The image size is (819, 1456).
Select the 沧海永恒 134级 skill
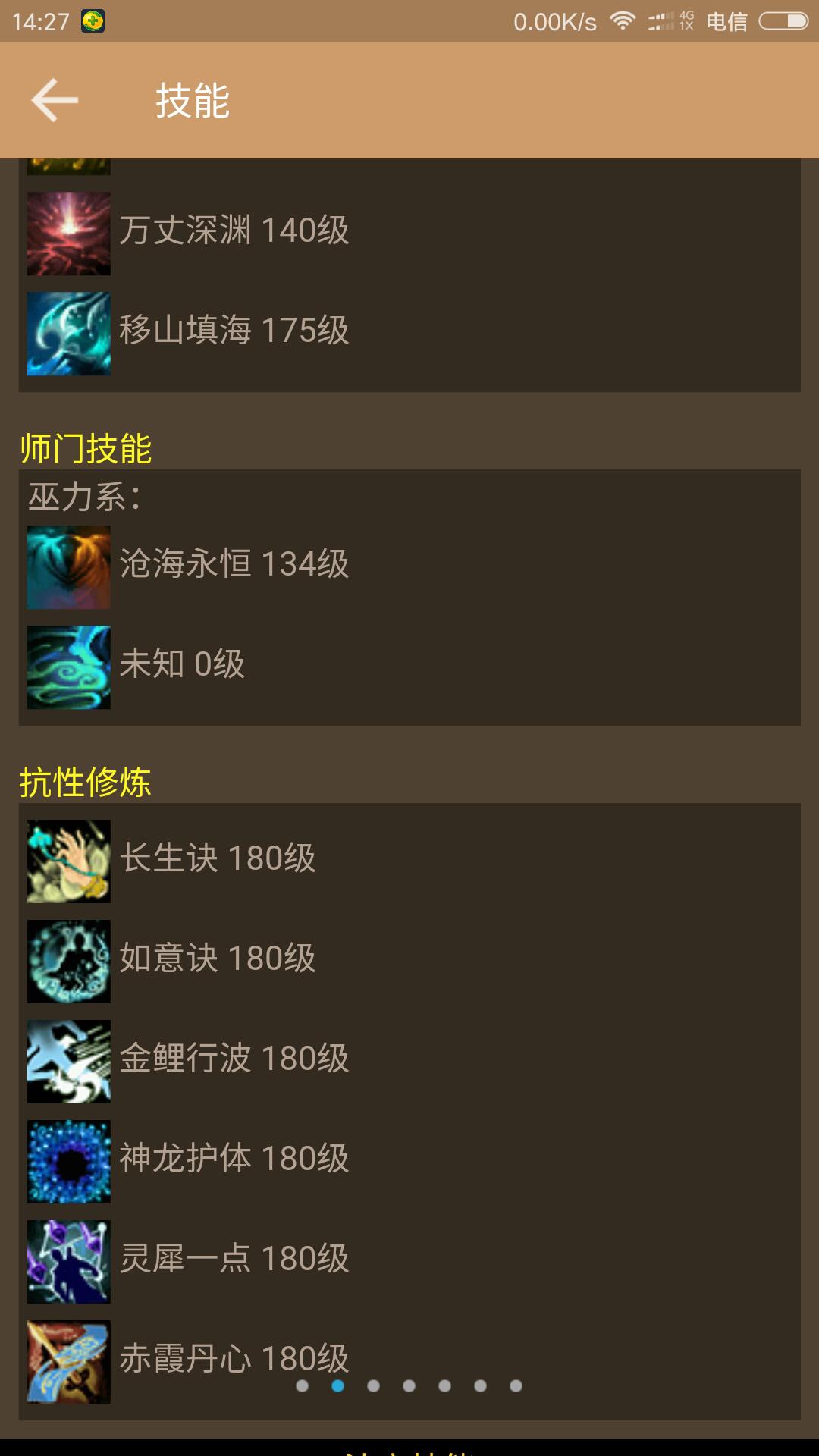coord(234,565)
